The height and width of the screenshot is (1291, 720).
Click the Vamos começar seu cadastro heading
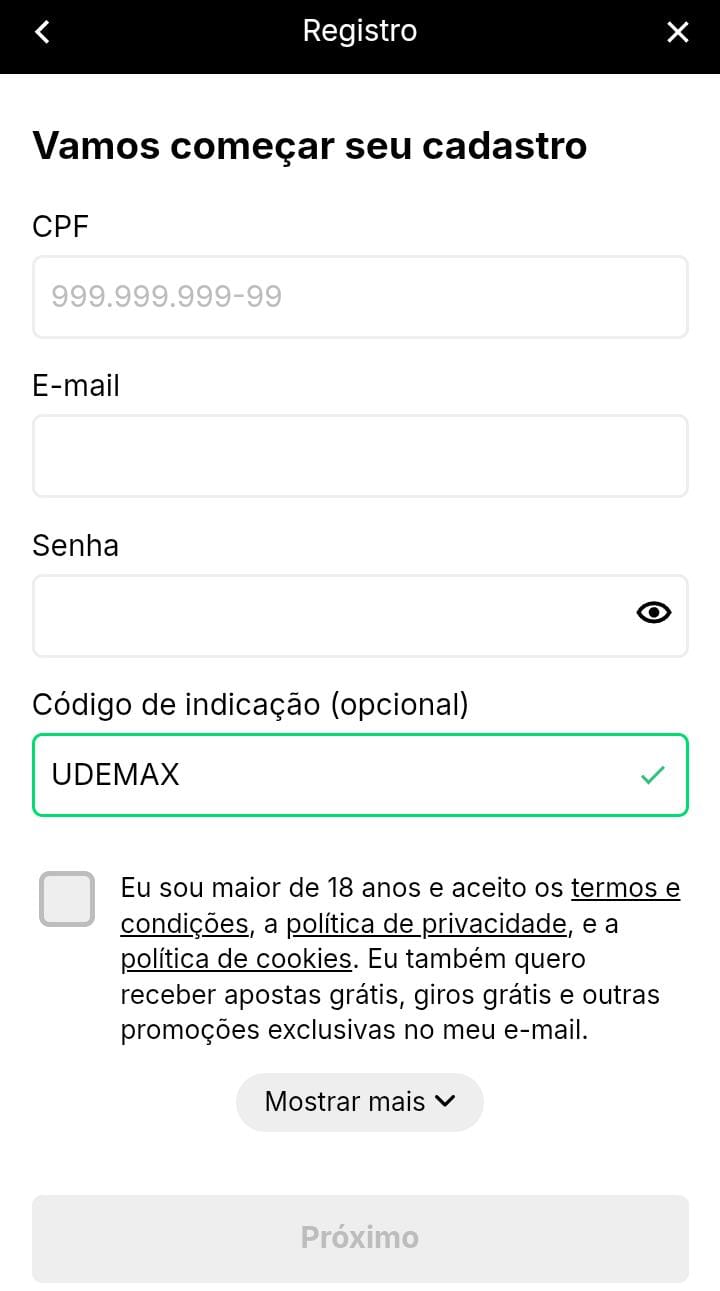(x=310, y=146)
